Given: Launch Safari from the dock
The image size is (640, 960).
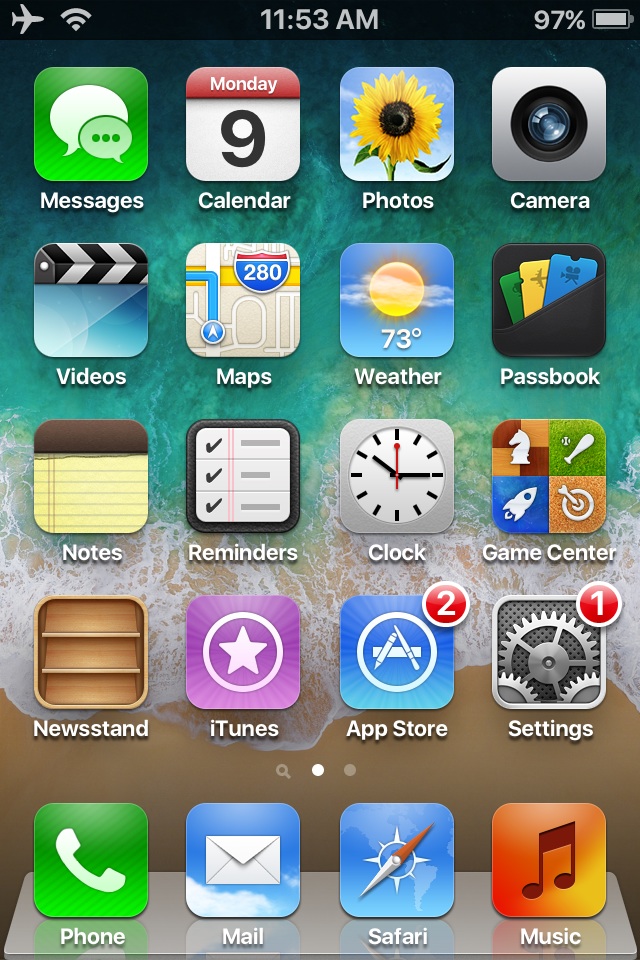Looking at the screenshot, I should [397, 860].
